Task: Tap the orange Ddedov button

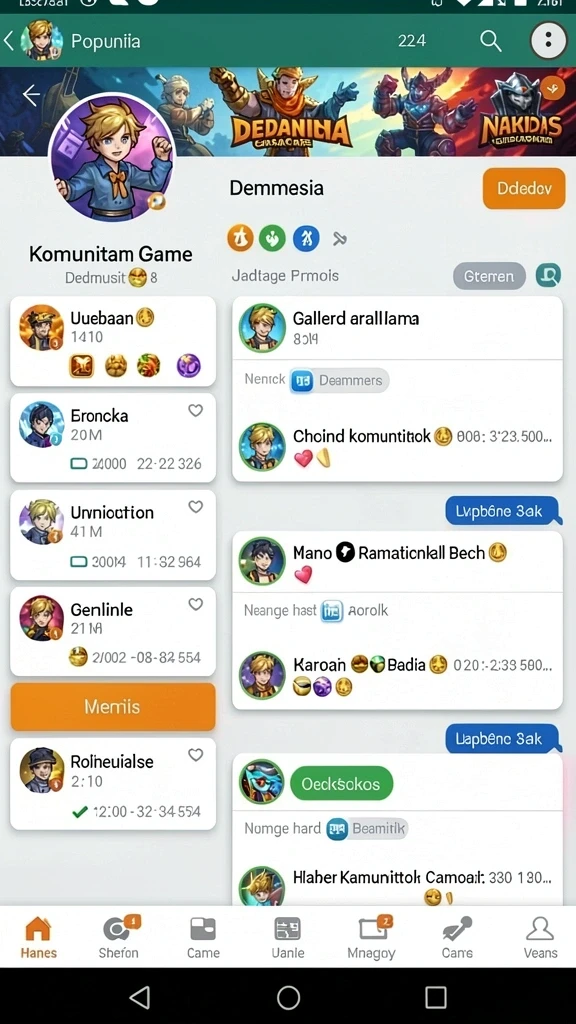Action: 524,189
